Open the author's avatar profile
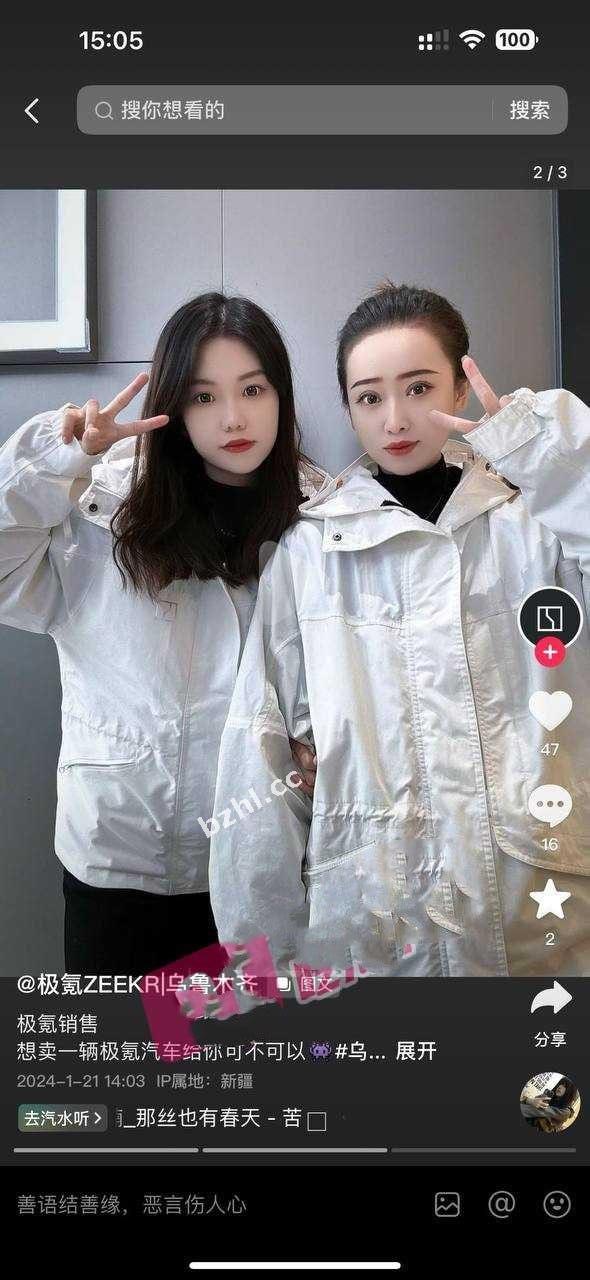590x1280 pixels. pyautogui.click(x=550, y=618)
